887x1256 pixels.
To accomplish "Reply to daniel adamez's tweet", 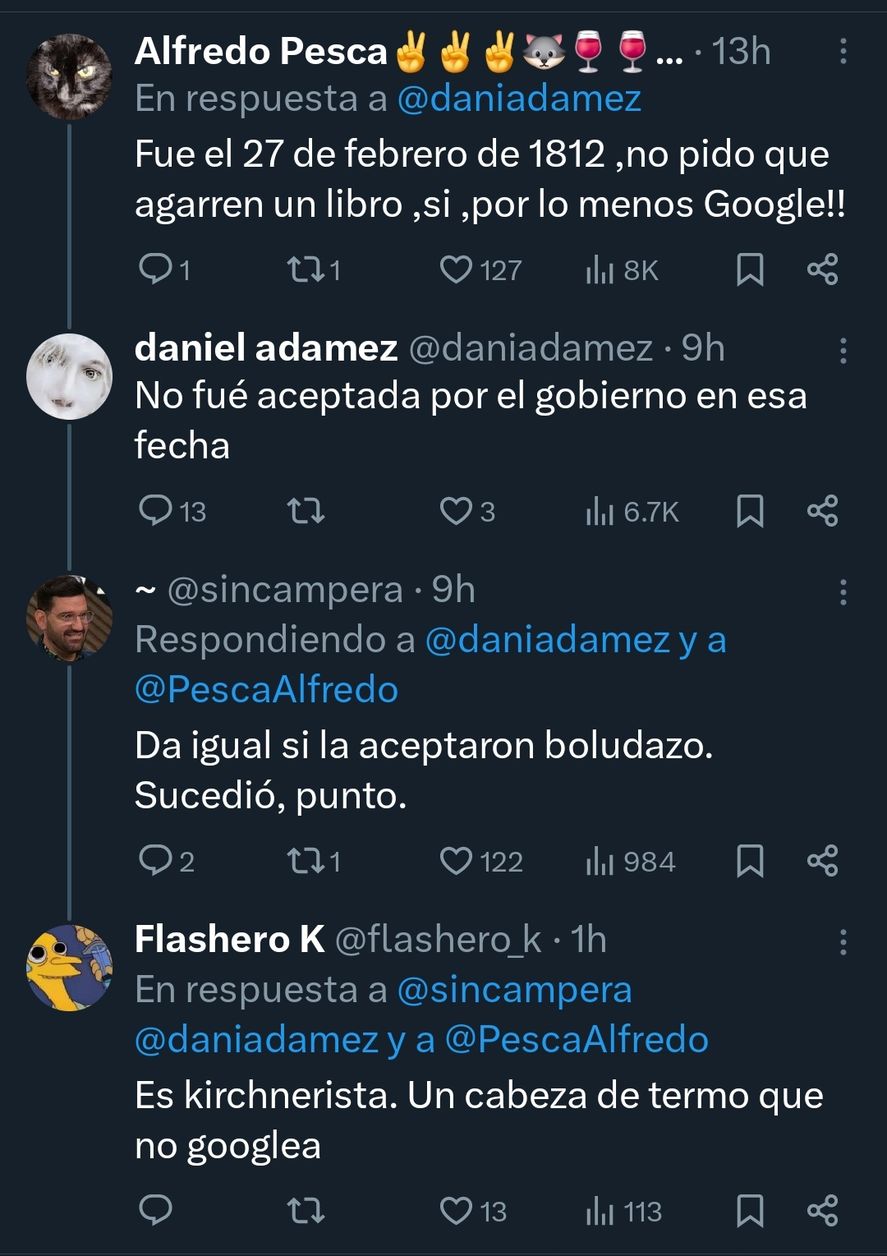I will pyautogui.click(x=156, y=512).
